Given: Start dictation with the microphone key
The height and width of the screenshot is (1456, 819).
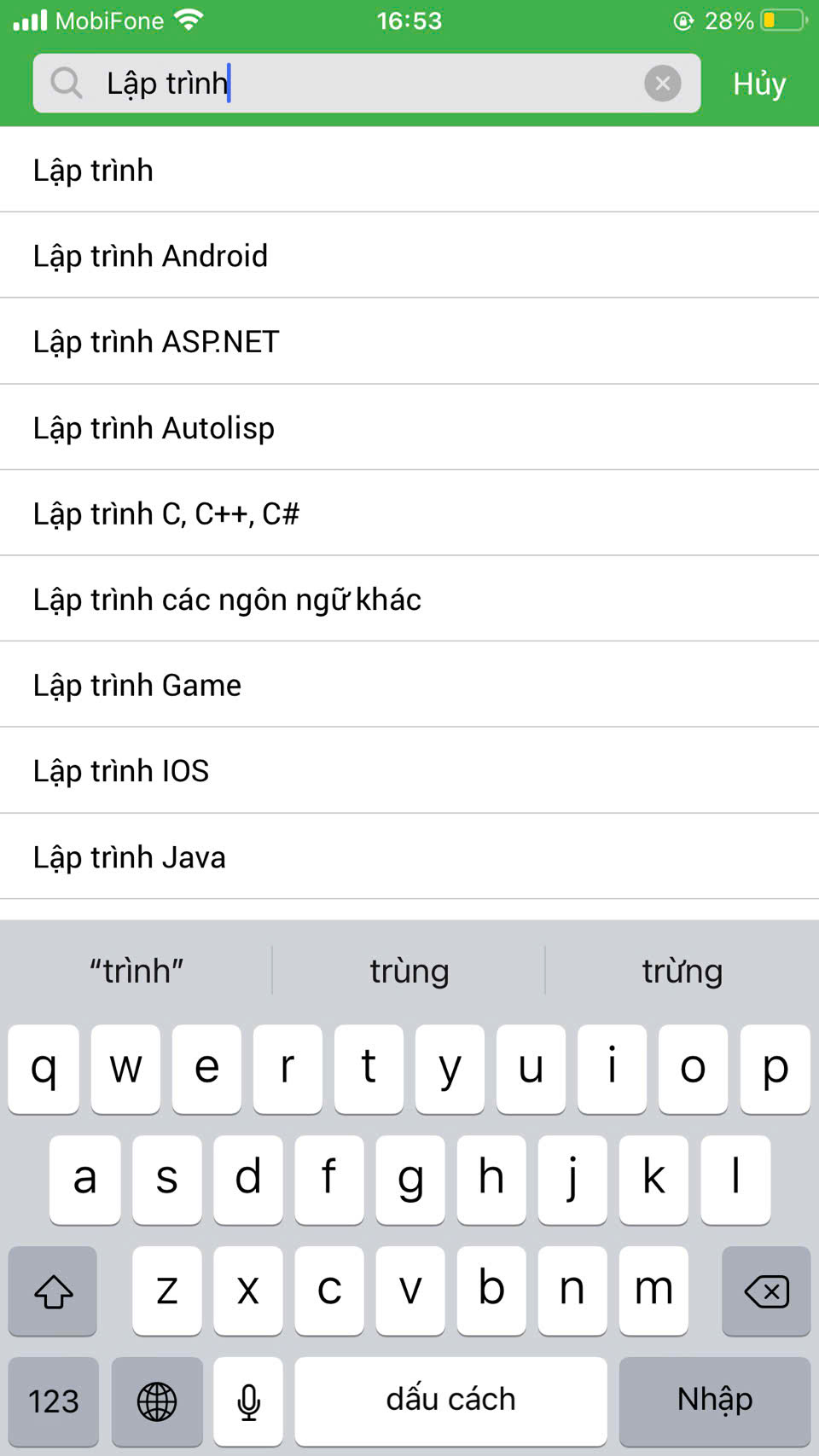Looking at the screenshot, I should [248, 1401].
